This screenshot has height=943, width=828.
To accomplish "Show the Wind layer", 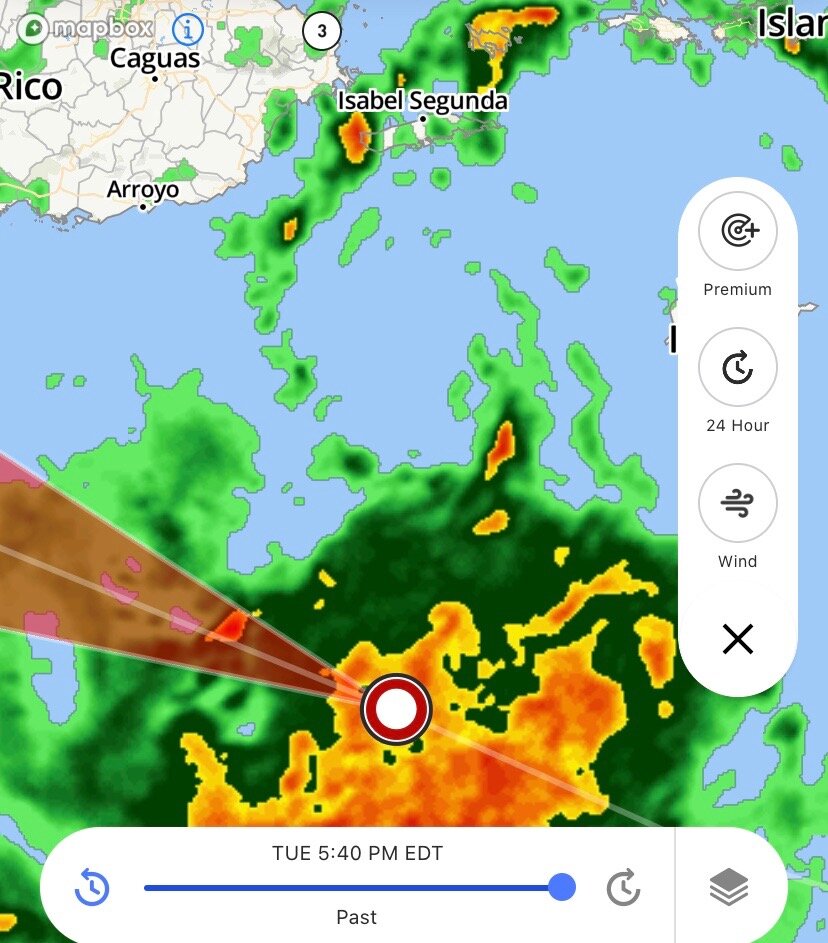I will 737,503.
